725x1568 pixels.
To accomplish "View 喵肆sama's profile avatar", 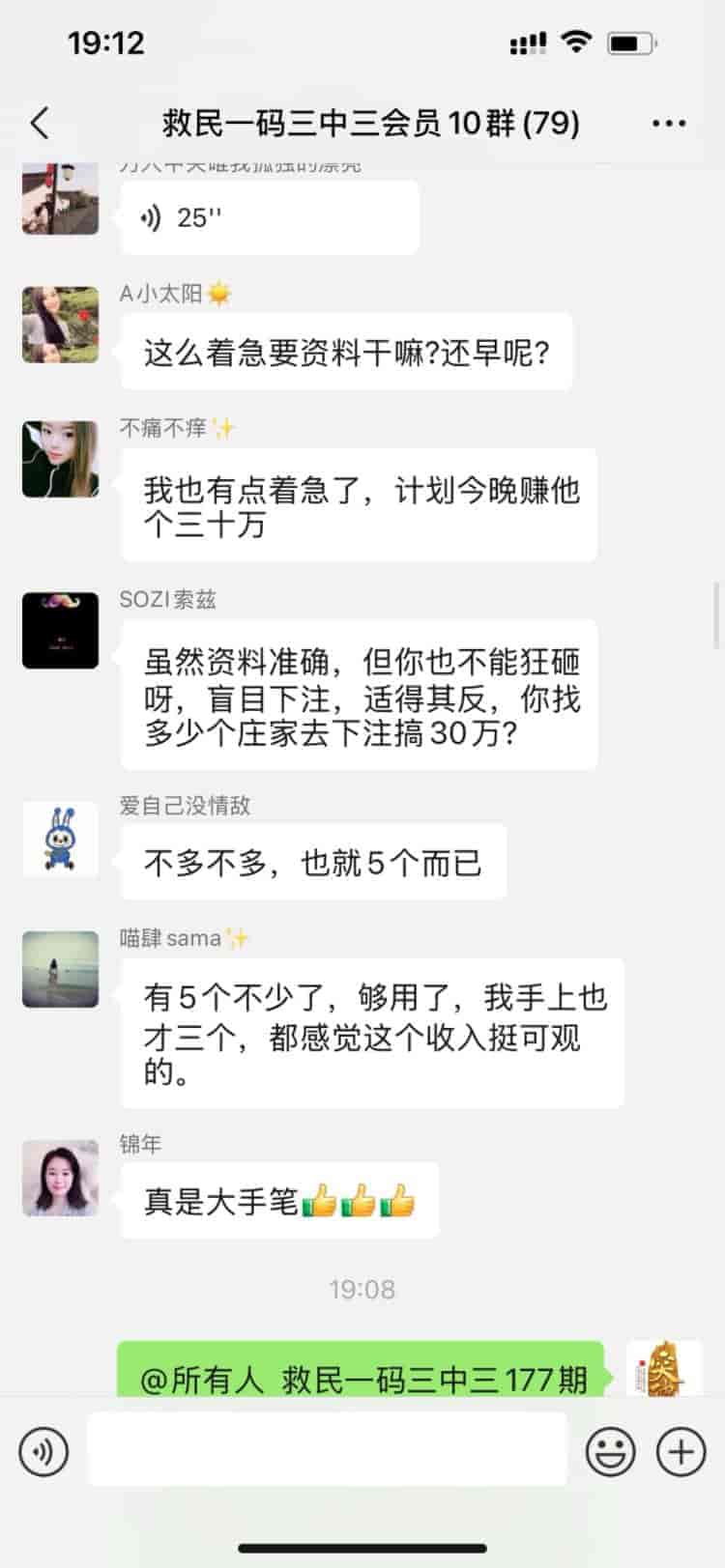I will pyautogui.click(x=60, y=969).
